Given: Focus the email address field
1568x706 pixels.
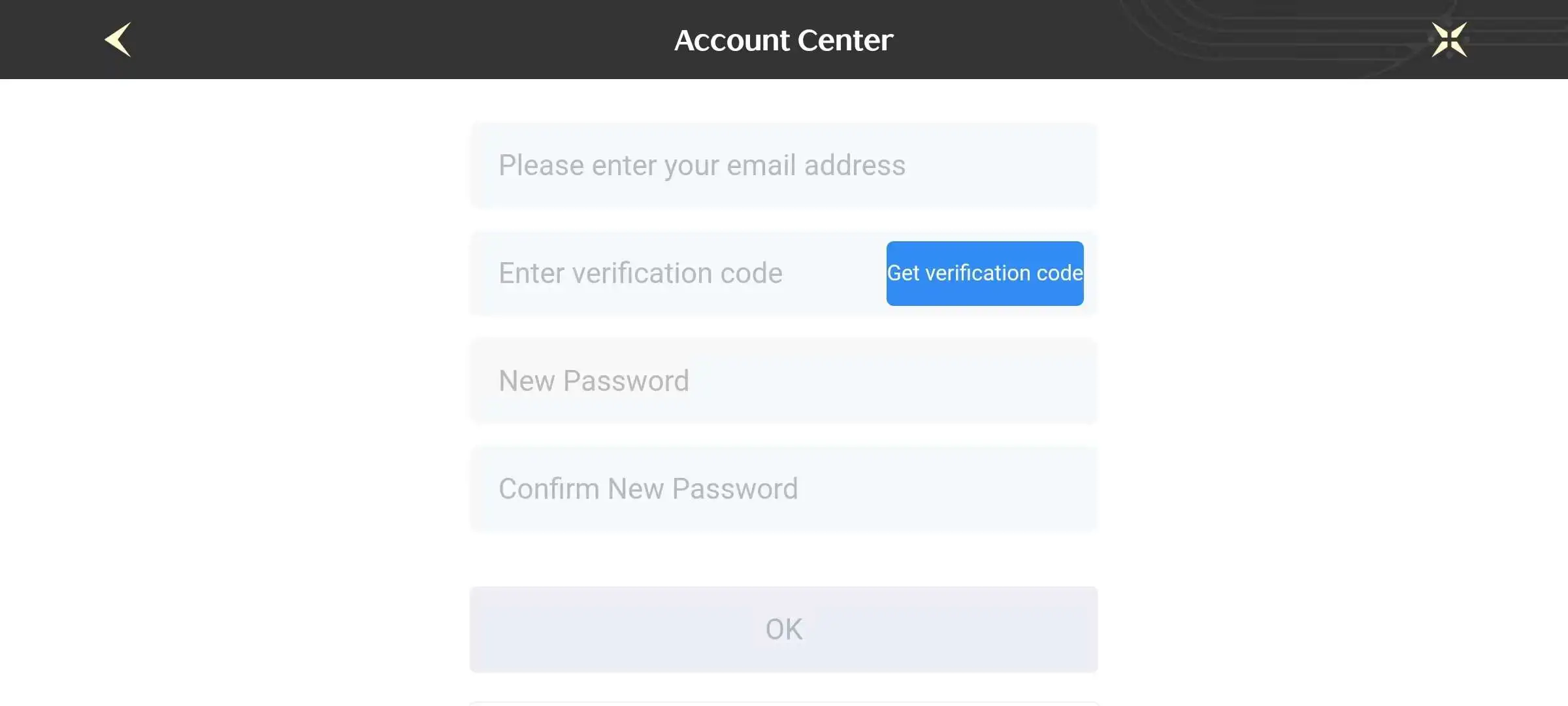Looking at the screenshot, I should point(783,165).
